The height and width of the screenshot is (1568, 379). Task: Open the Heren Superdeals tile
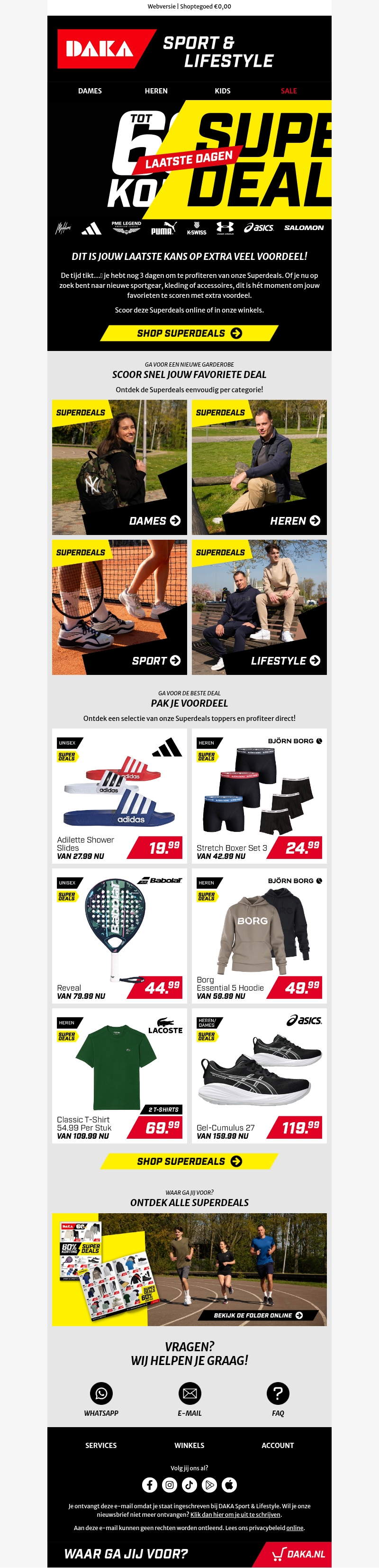tap(259, 467)
